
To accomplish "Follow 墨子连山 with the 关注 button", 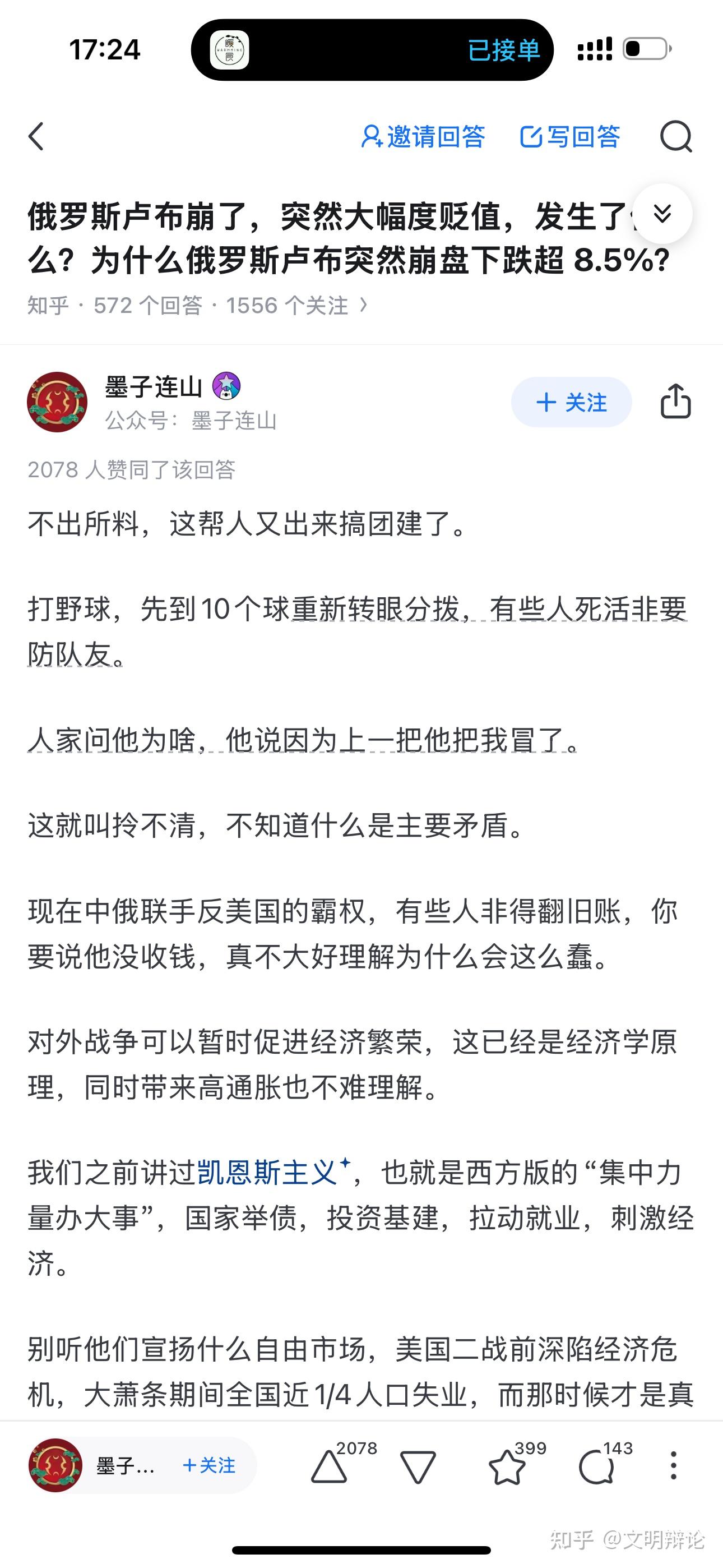I will (571, 402).
